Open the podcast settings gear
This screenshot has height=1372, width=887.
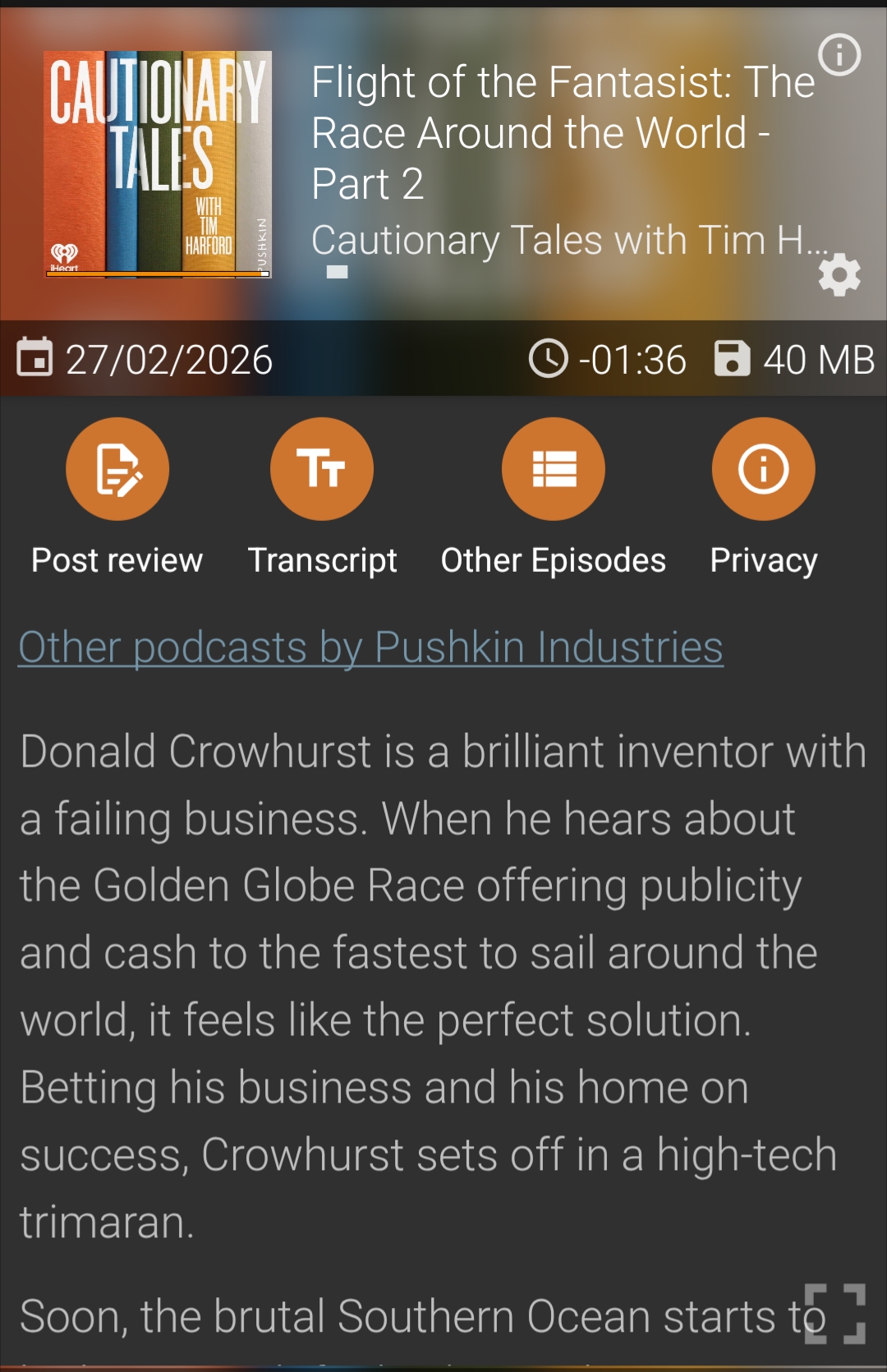click(x=839, y=274)
